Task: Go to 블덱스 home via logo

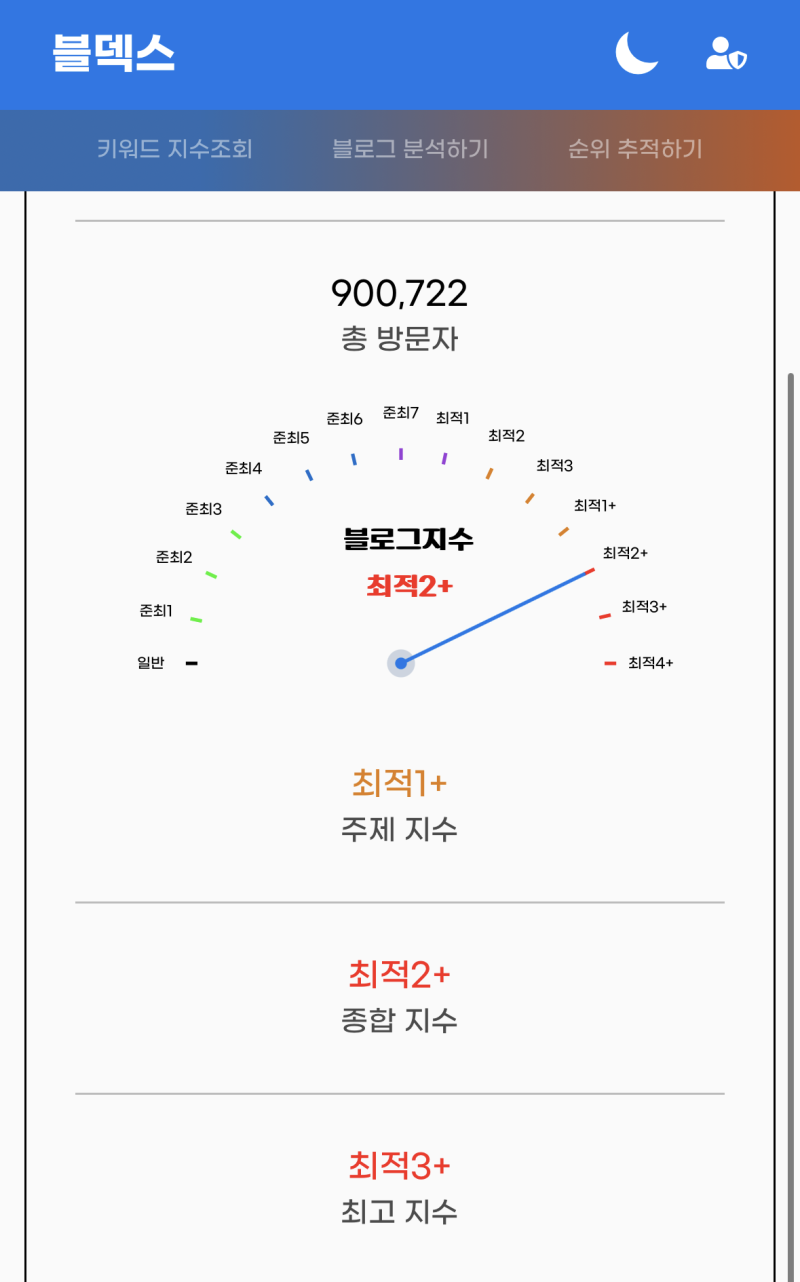Action: pyautogui.click(x=113, y=53)
